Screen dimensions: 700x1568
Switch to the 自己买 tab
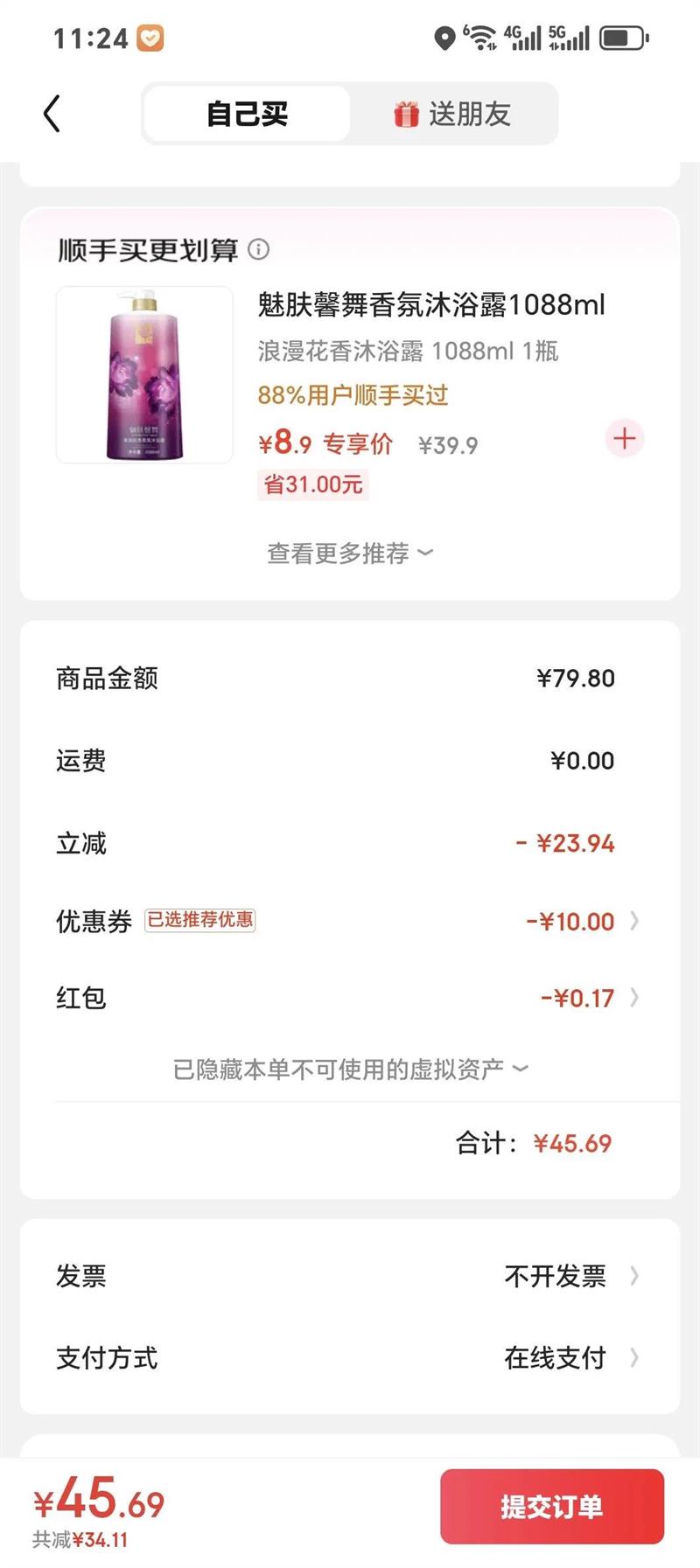click(247, 114)
